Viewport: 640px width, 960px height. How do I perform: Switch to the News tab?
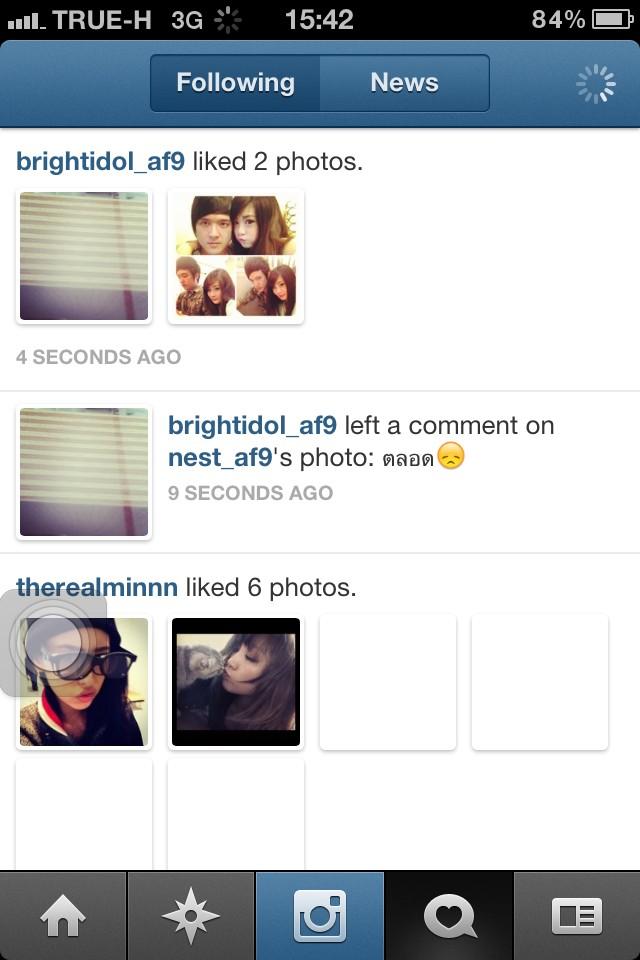(404, 83)
